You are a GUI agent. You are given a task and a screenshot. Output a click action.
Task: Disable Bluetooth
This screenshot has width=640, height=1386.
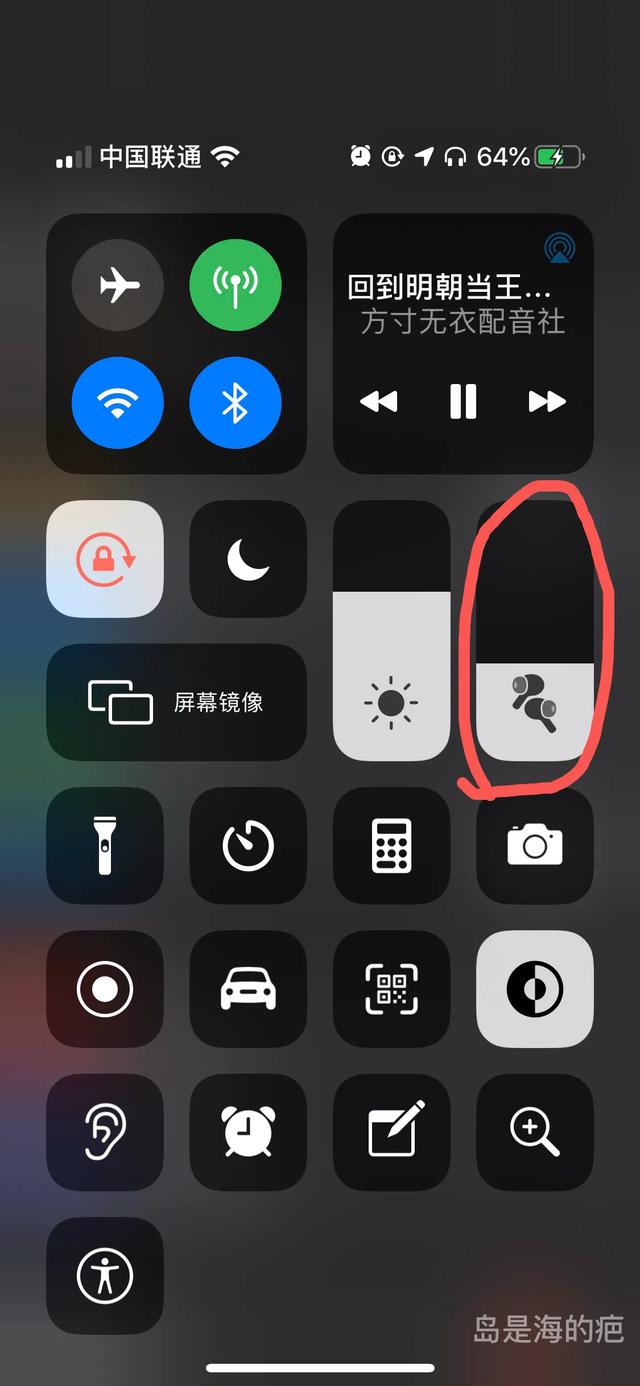click(x=235, y=404)
